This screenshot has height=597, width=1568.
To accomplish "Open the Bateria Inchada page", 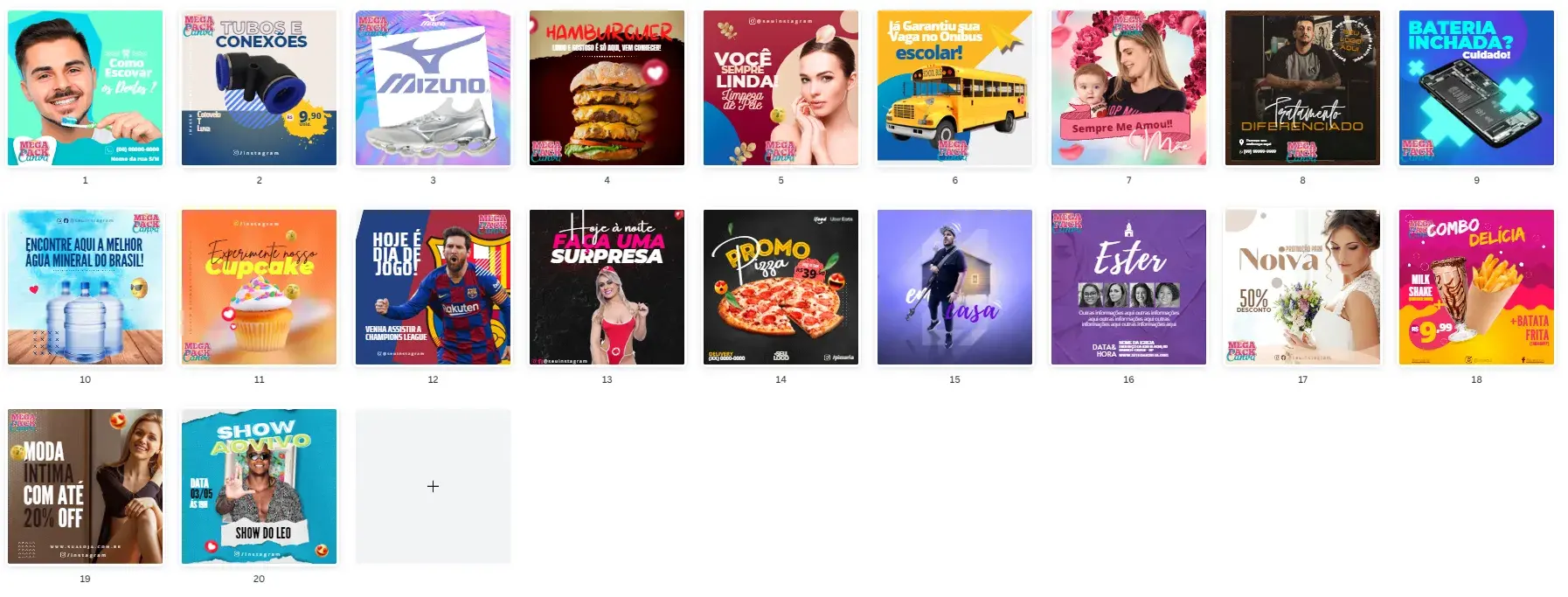I will tap(1476, 87).
